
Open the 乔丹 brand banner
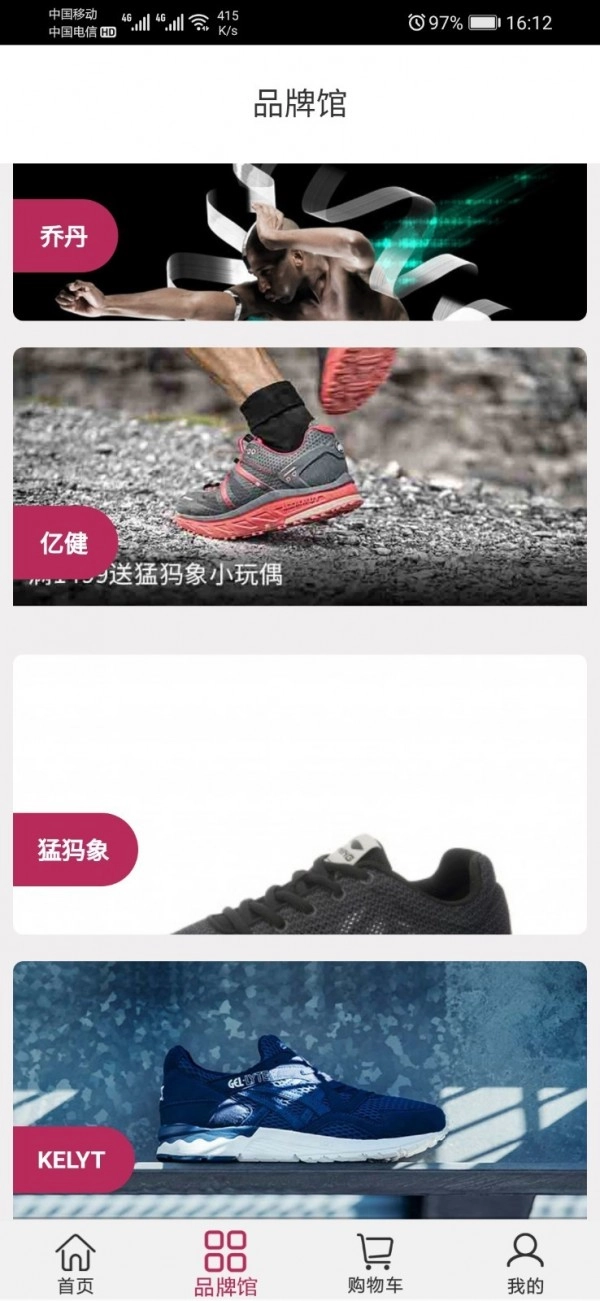300,242
